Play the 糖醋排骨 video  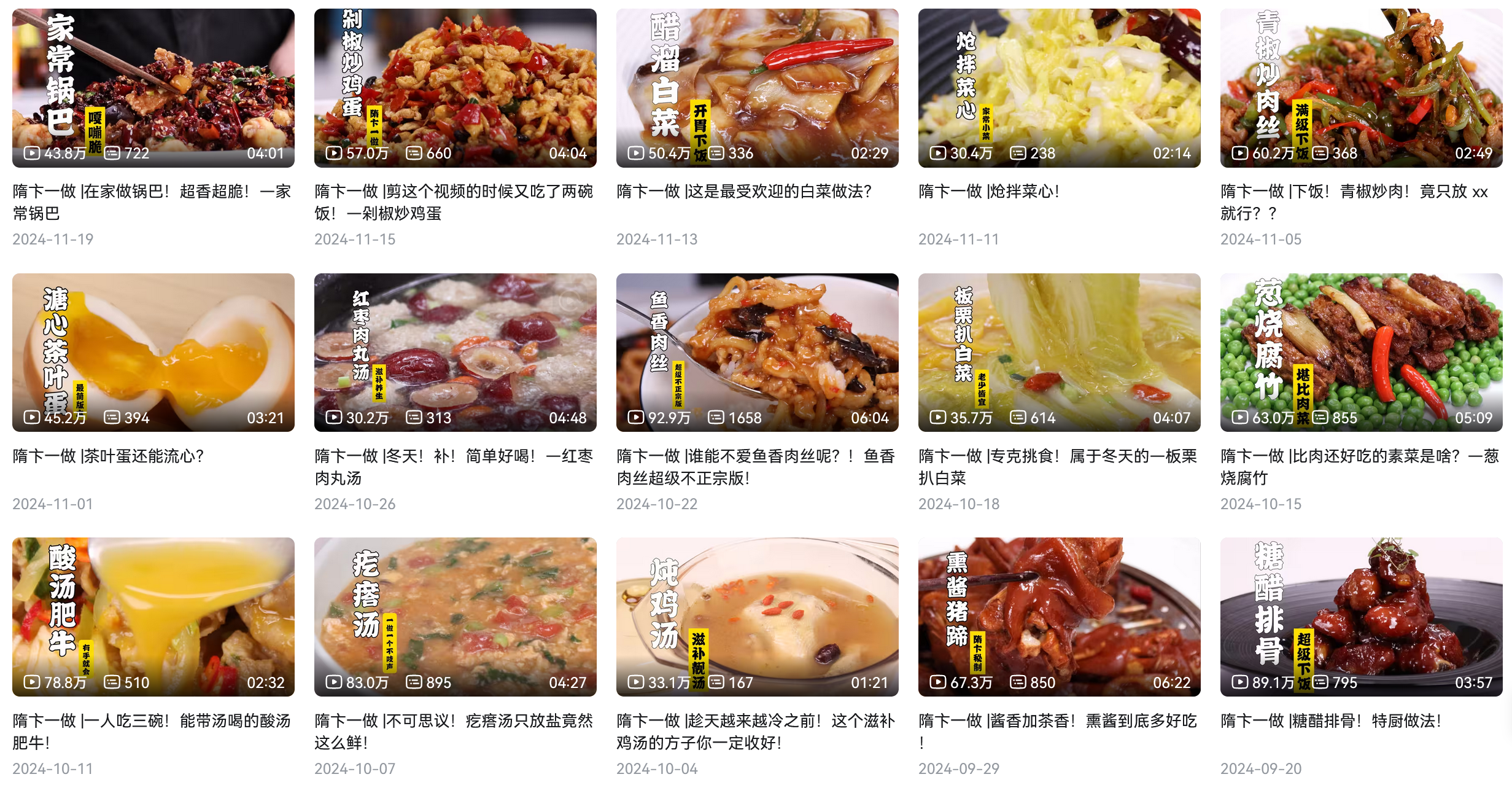click(x=1361, y=617)
